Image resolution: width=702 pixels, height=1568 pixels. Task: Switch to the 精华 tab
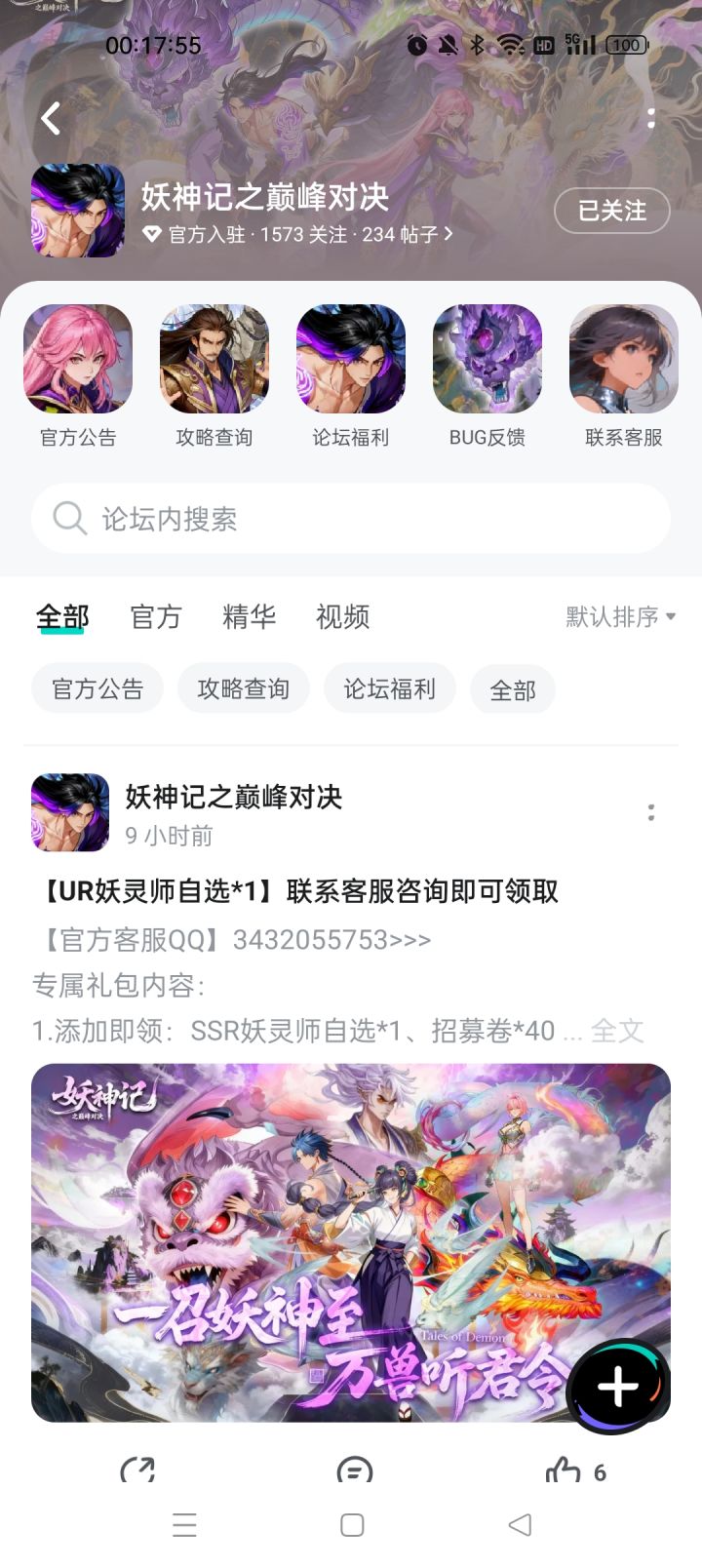(250, 617)
